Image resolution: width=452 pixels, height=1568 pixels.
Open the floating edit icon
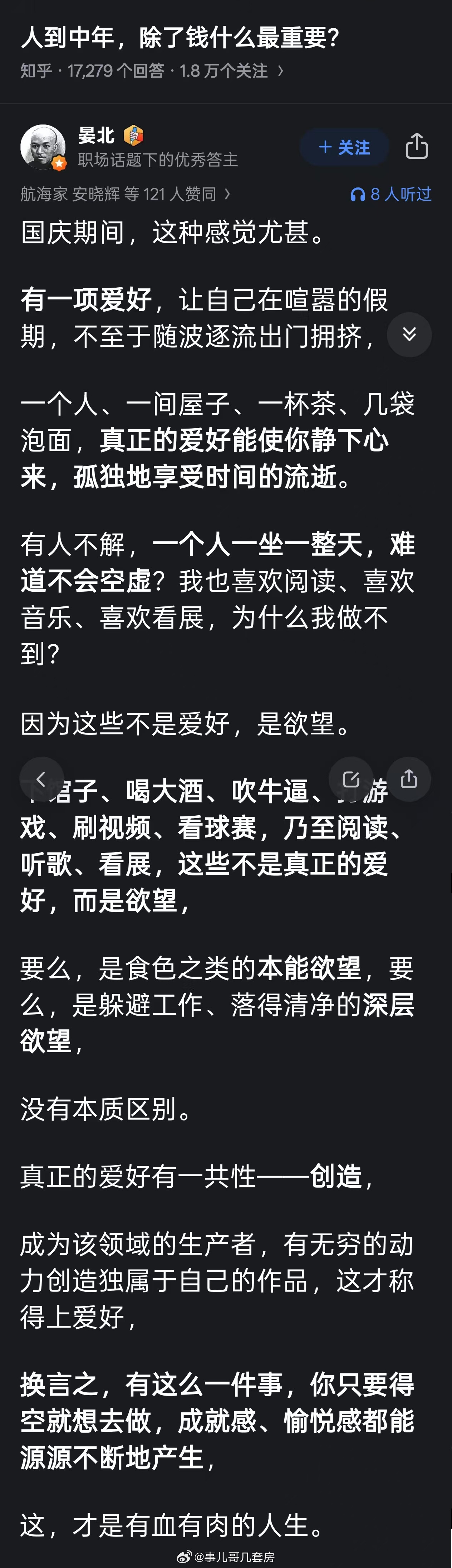coord(351,778)
